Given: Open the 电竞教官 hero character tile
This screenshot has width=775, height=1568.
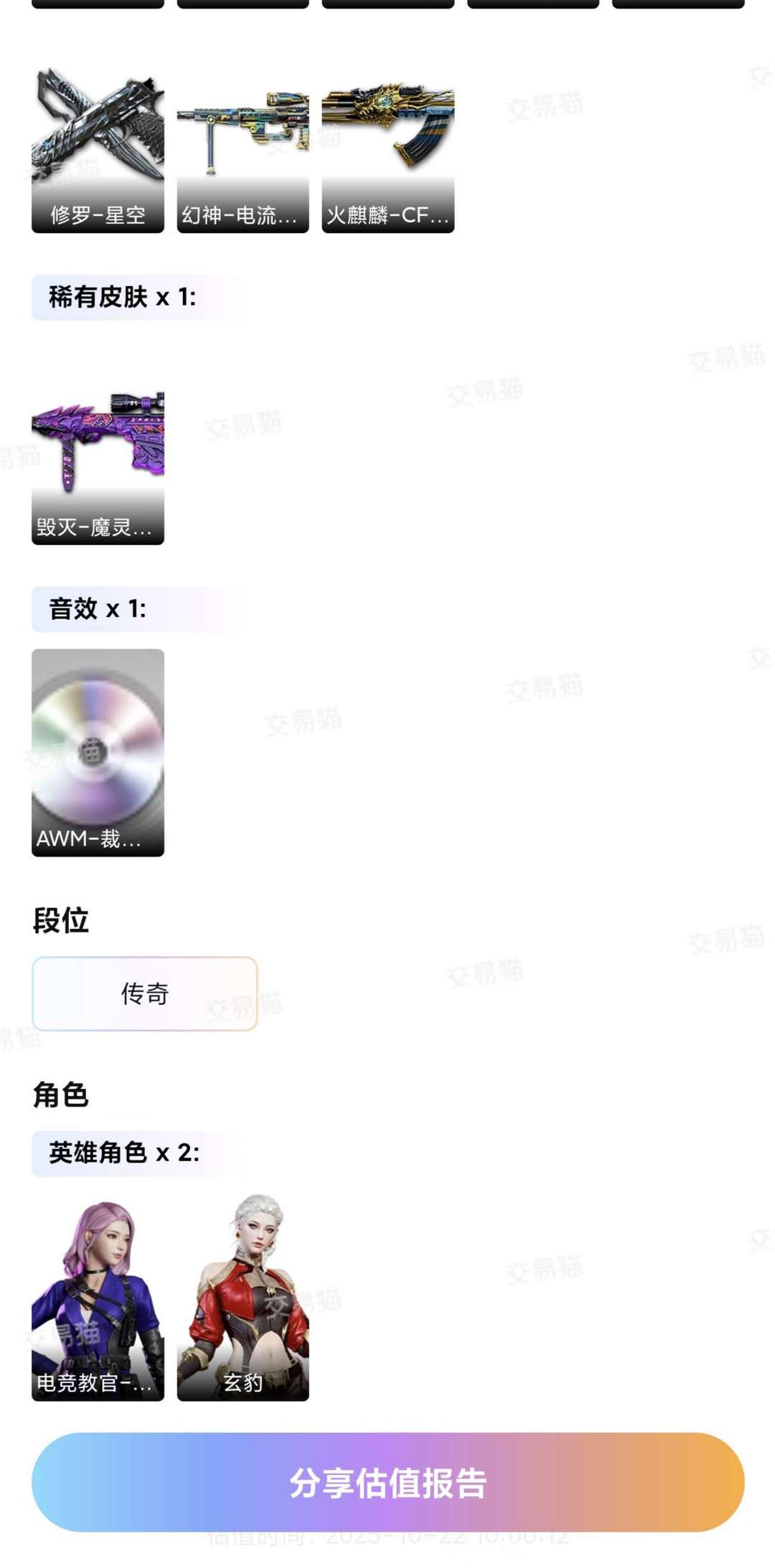Looking at the screenshot, I should tap(98, 1297).
